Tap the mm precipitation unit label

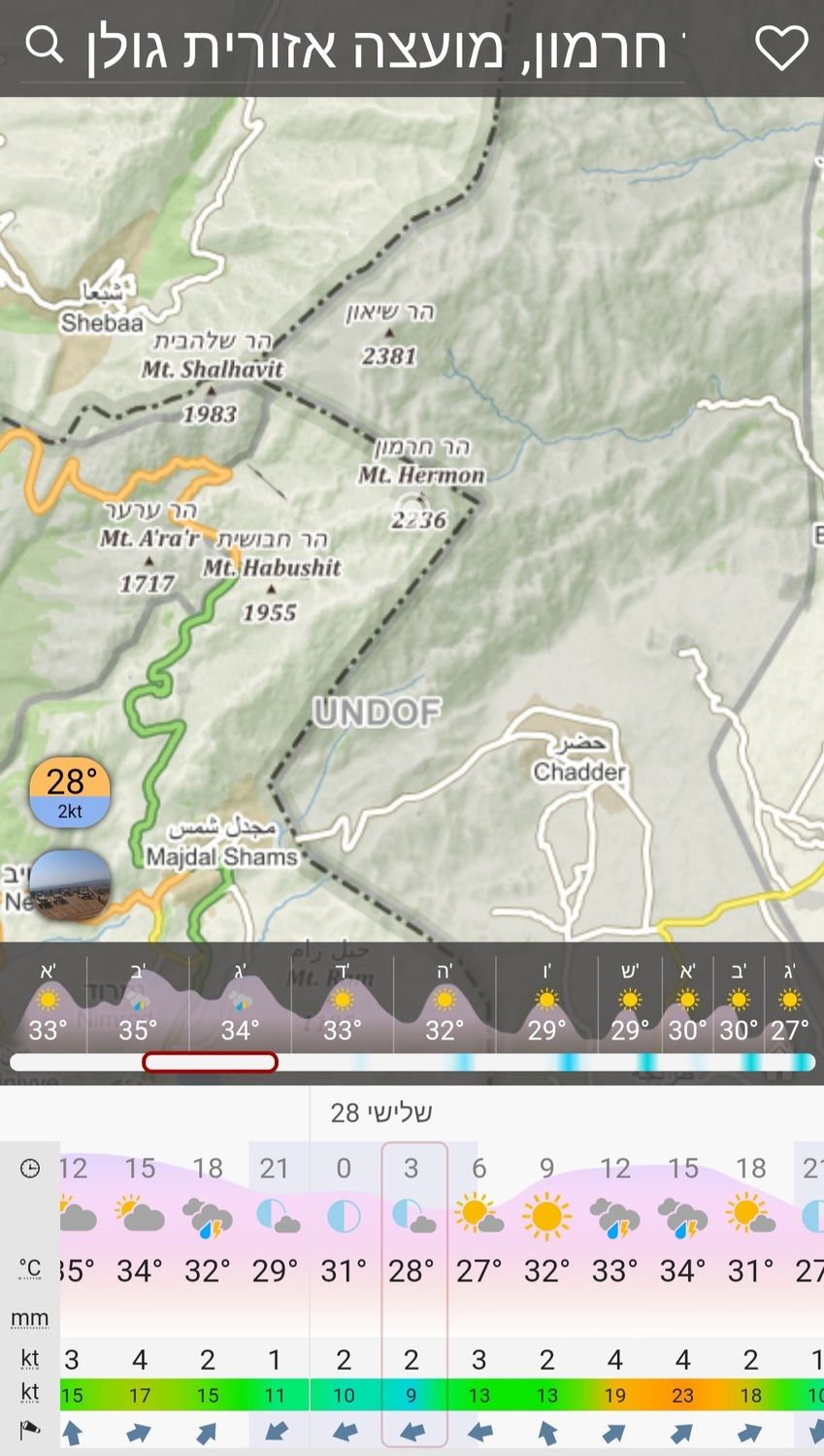point(30,1319)
